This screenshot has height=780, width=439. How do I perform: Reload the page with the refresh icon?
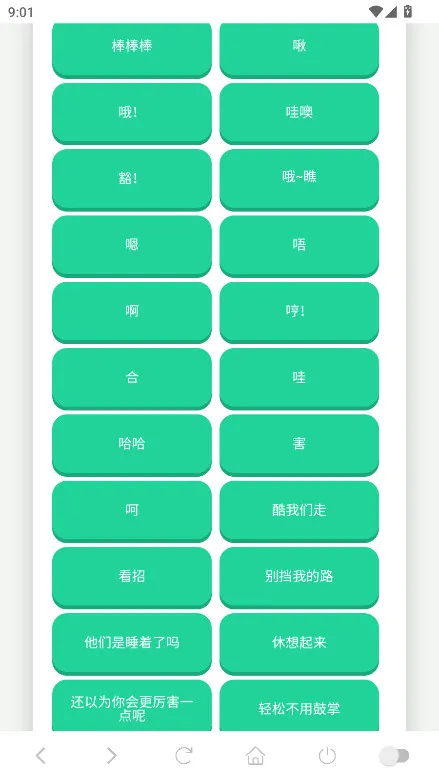(183, 756)
